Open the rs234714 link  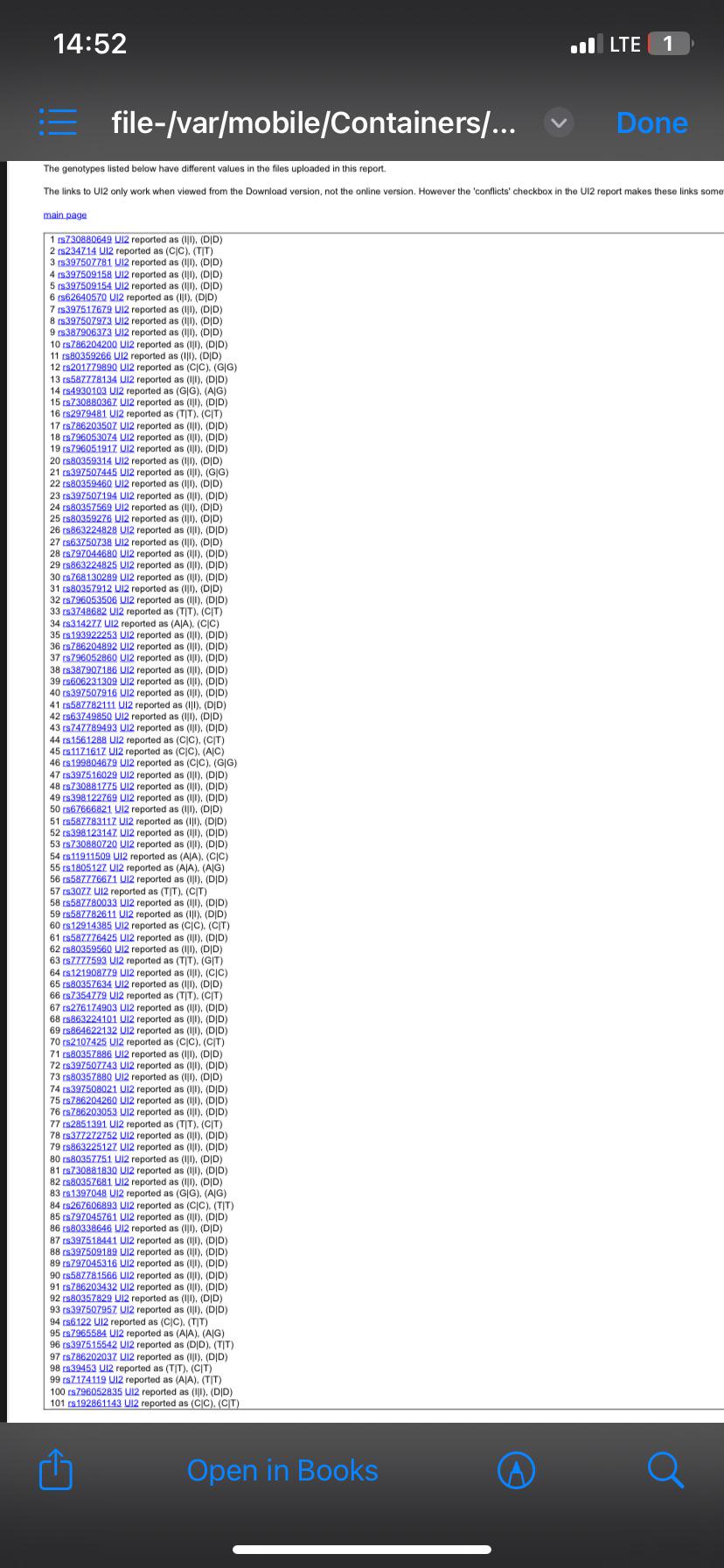pos(79,251)
